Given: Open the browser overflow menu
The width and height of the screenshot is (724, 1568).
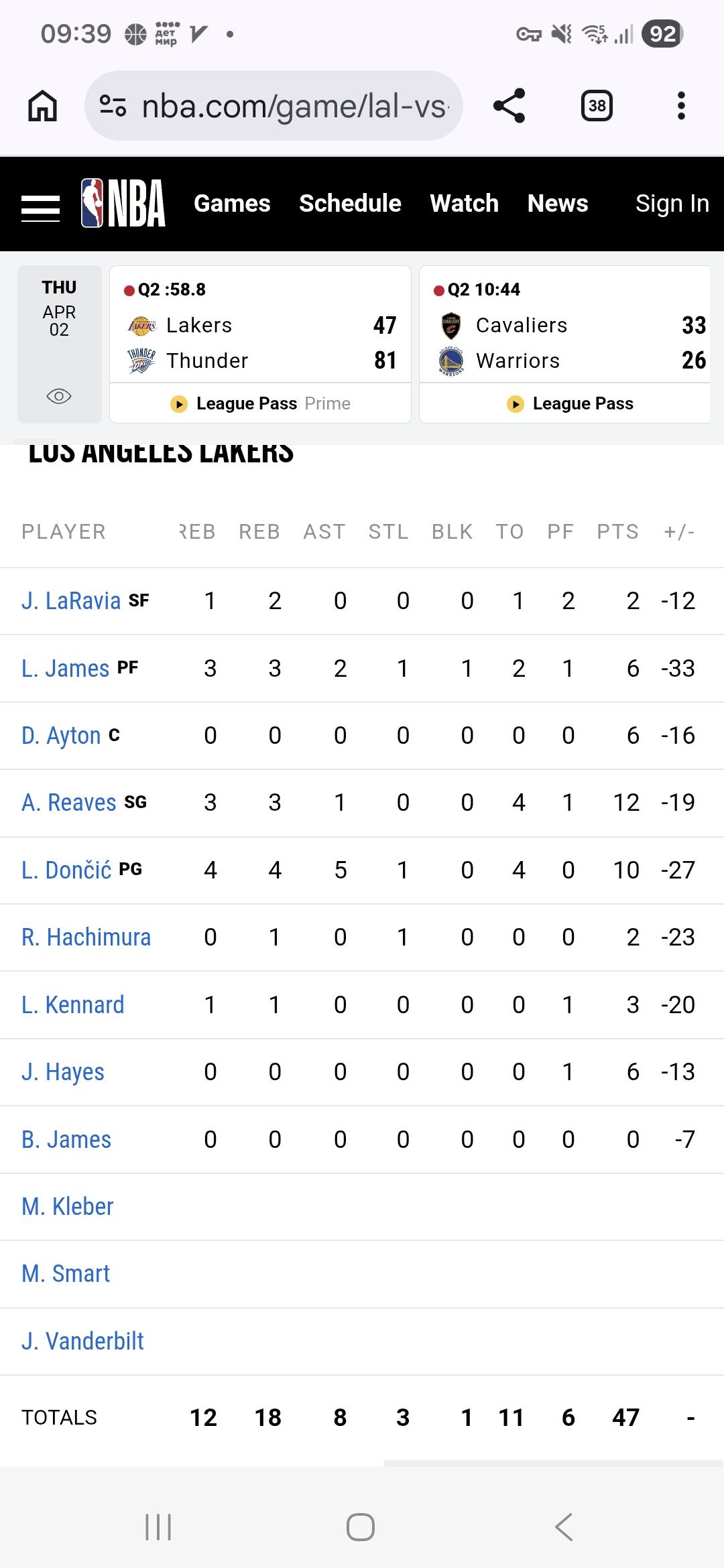Looking at the screenshot, I should tap(681, 106).
